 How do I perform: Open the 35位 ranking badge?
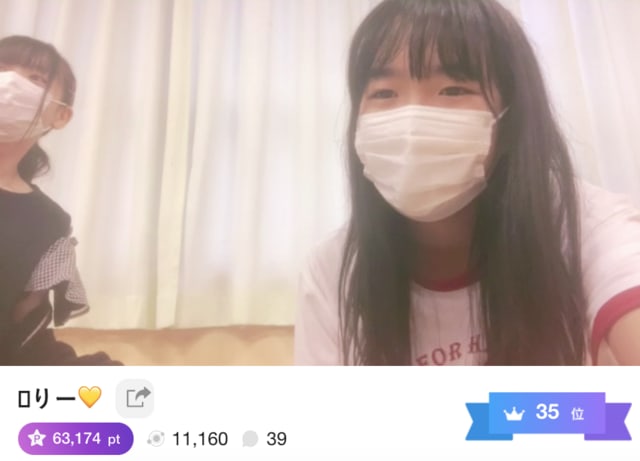click(x=547, y=413)
